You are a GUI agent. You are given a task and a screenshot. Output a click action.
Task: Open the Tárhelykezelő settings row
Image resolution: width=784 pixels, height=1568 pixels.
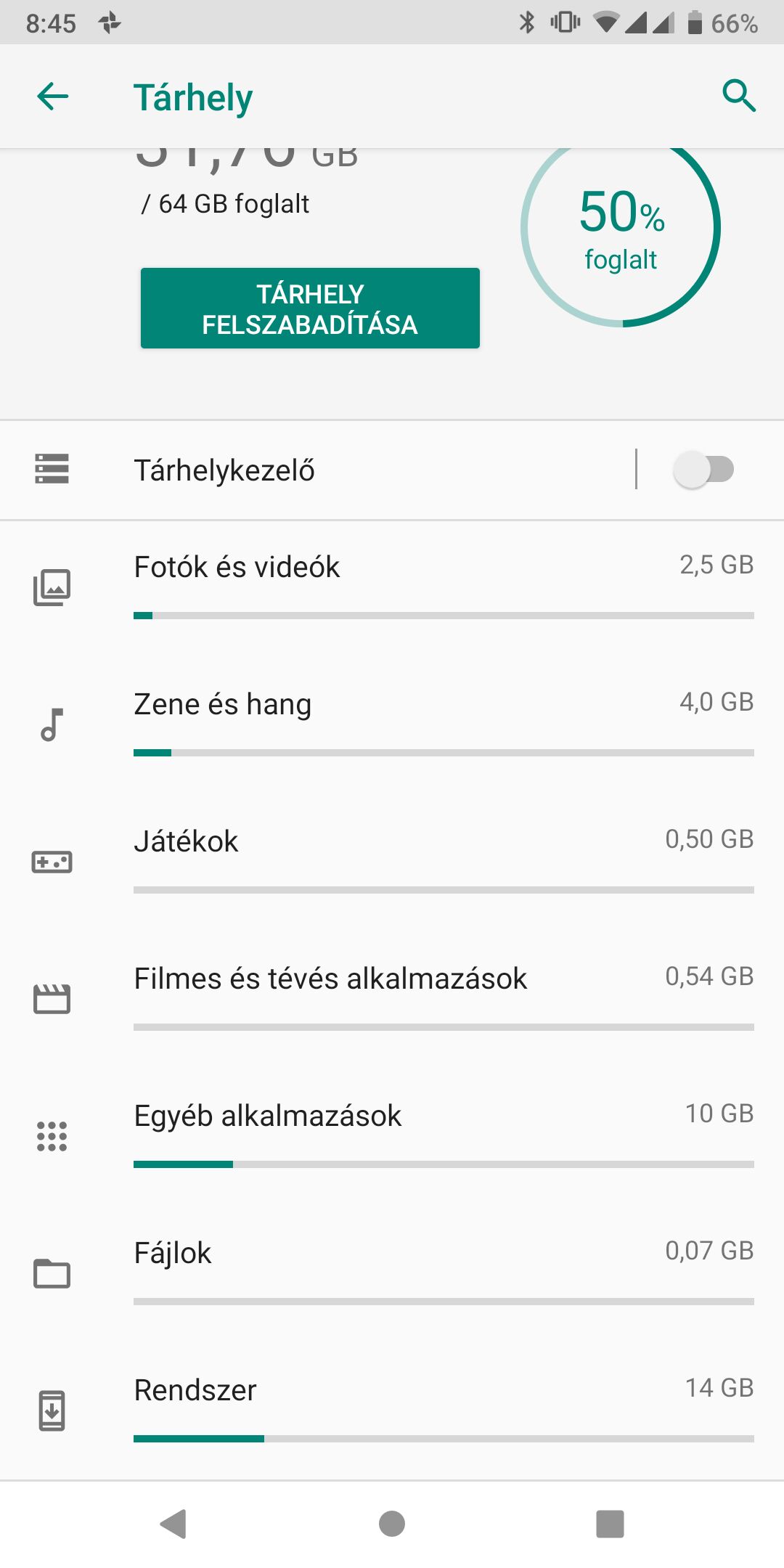tap(317, 470)
